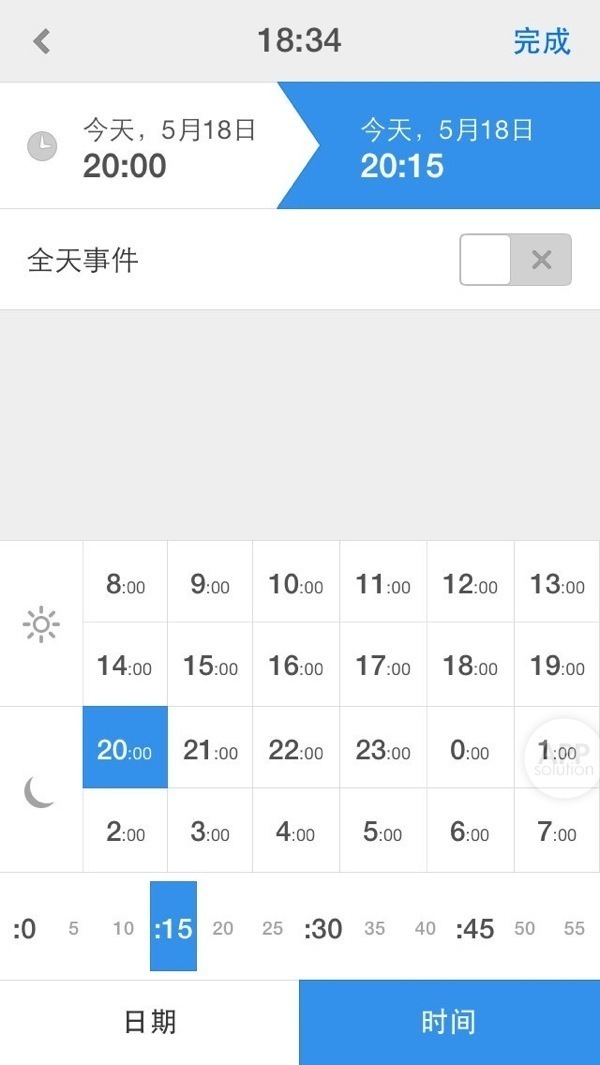The width and height of the screenshot is (600, 1065).
Task: Go back using the top-left arrow
Action: [x=41, y=41]
